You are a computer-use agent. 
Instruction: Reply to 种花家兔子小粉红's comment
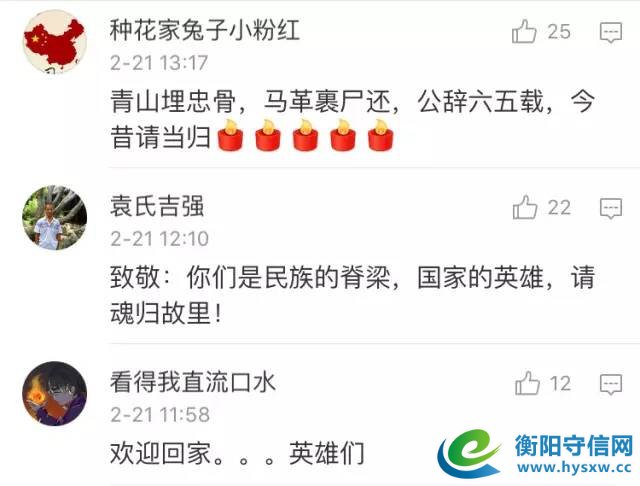click(611, 33)
